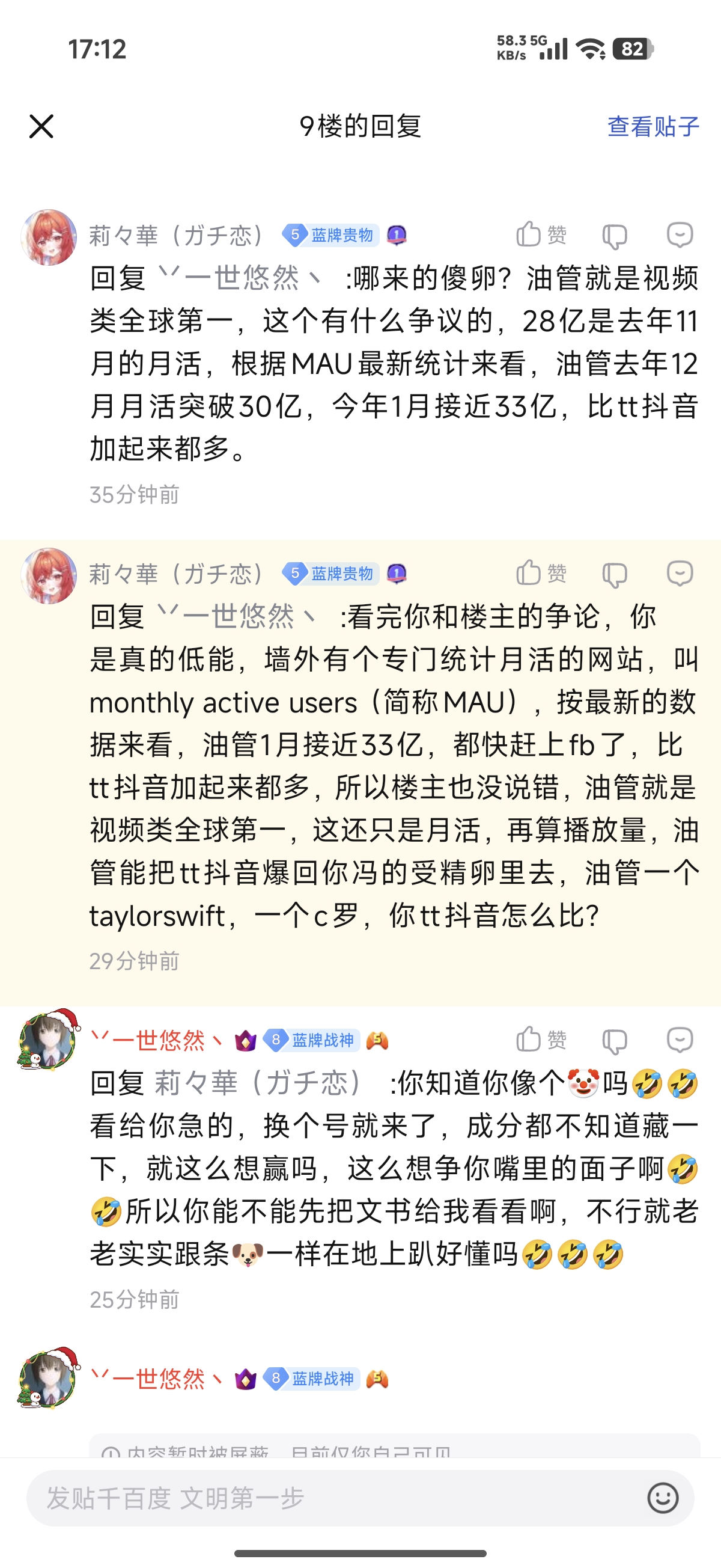Screen dimensions: 721x1568
Task: Reply to the 25分钟前 comment by 一世悠然
Action: point(679,1040)
